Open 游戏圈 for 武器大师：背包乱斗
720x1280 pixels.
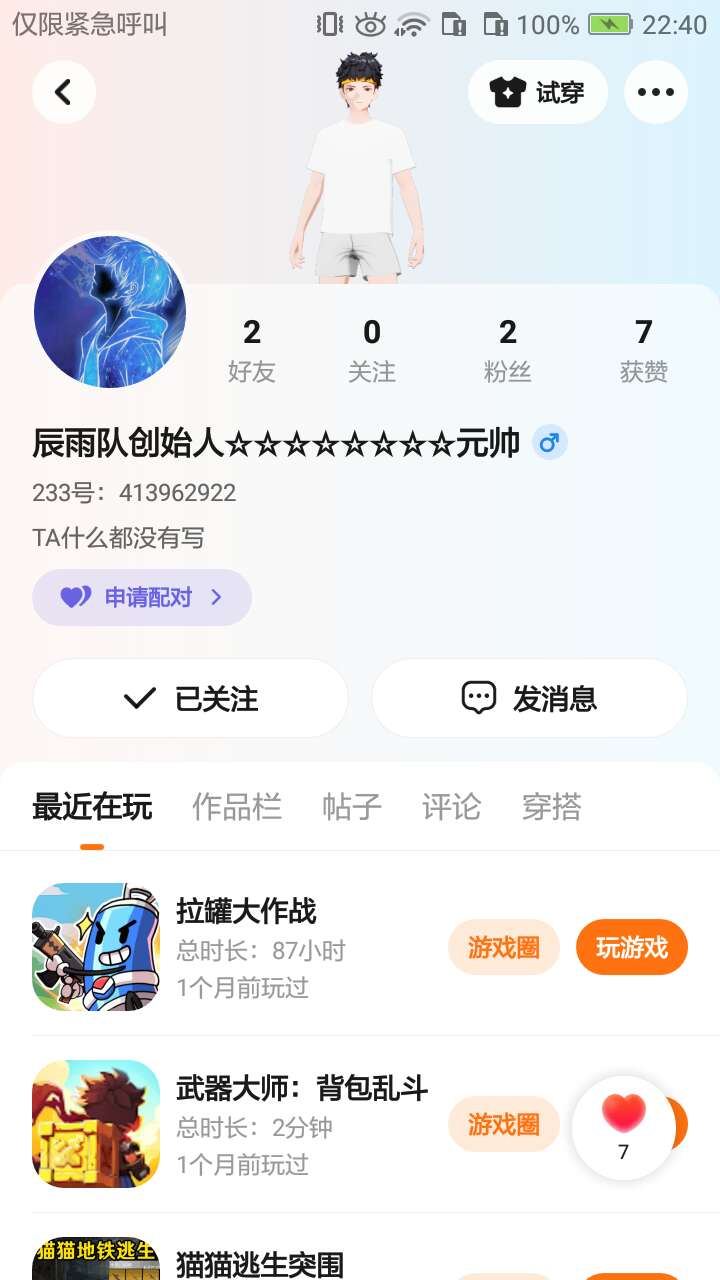pos(503,1124)
